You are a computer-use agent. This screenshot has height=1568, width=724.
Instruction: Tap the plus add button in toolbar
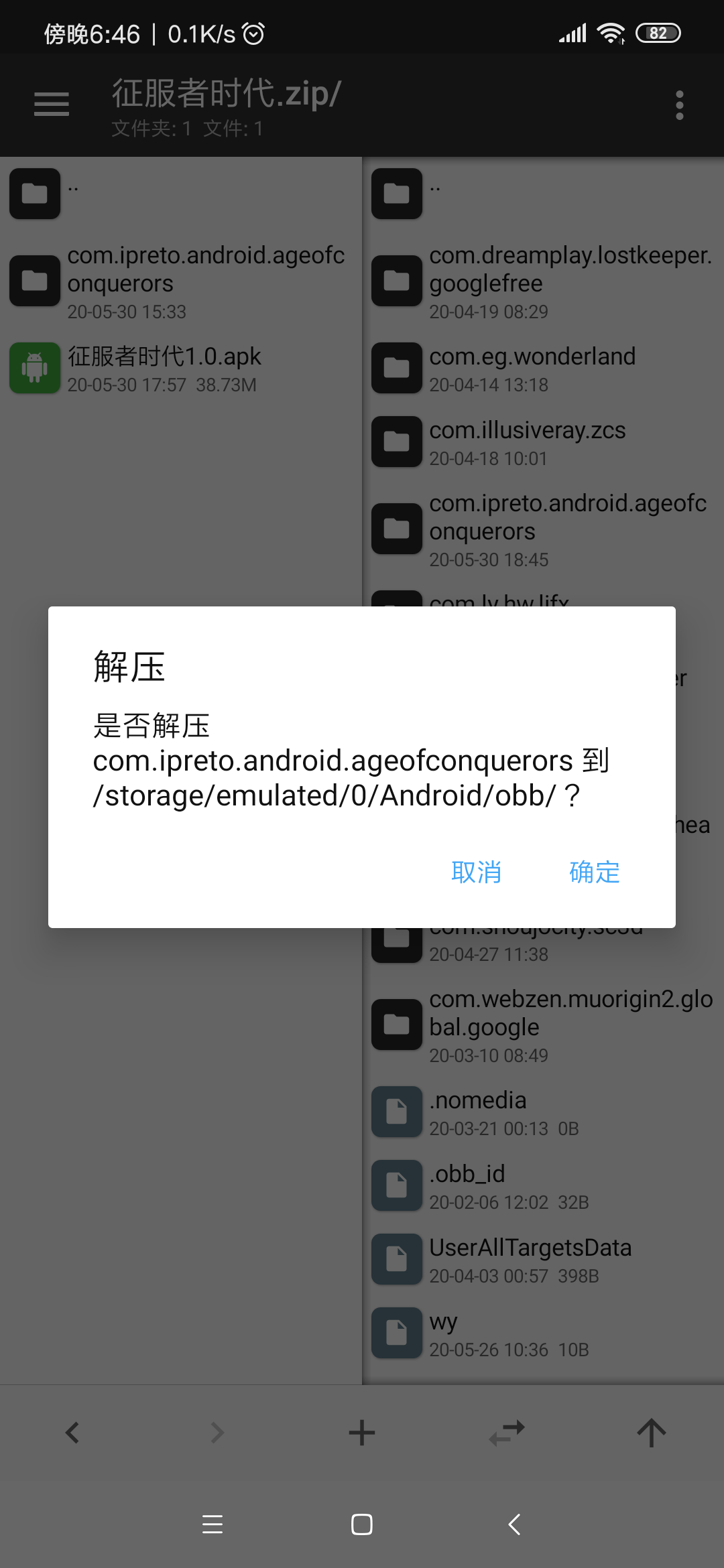click(x=362, y=1433)
